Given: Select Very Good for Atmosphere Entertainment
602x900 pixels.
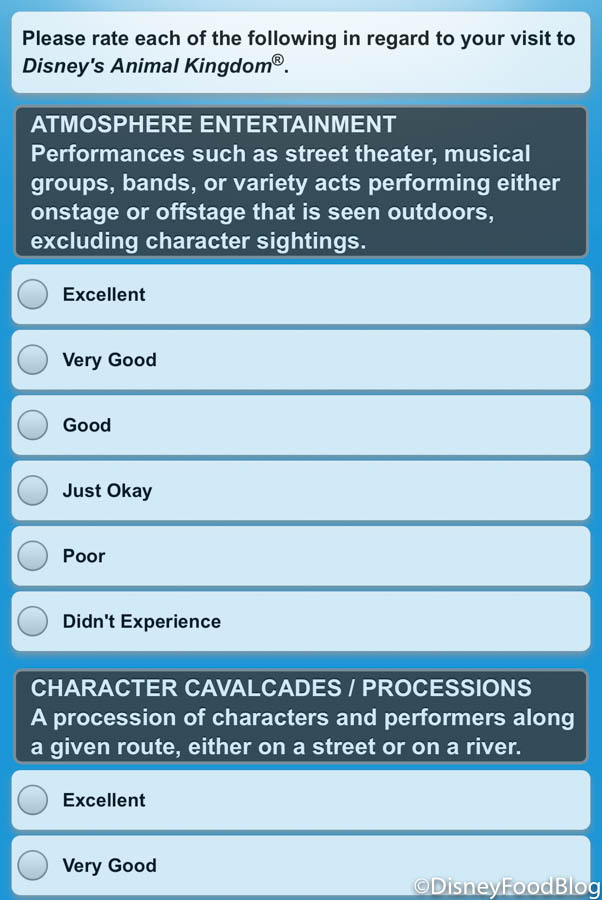Looking at the screenshot, I should [x=33, y=360].
